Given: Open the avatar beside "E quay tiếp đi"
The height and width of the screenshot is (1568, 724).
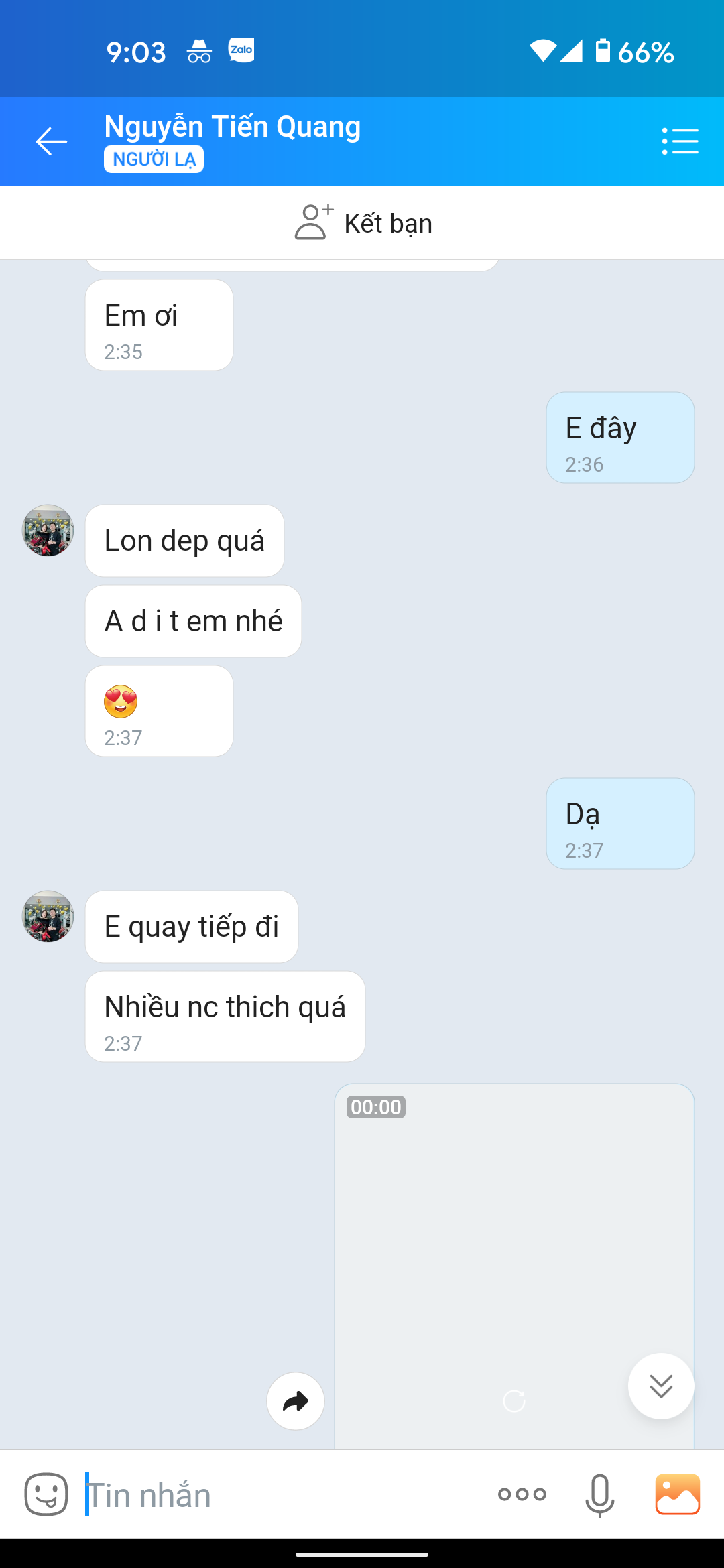Looking at the screenshot, I should click(48, 916).
